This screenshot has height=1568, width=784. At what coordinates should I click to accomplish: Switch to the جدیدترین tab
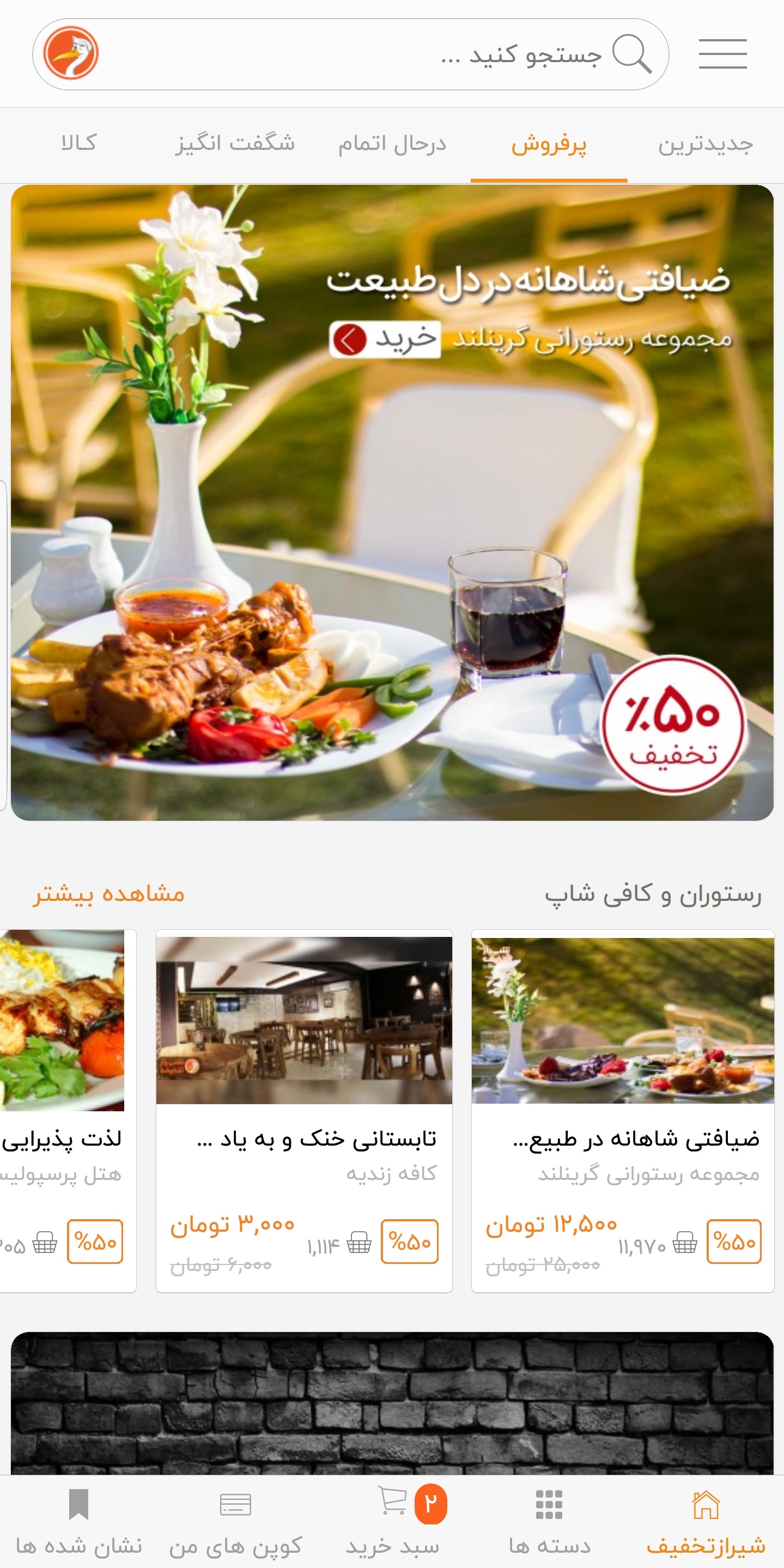point(705,144)
